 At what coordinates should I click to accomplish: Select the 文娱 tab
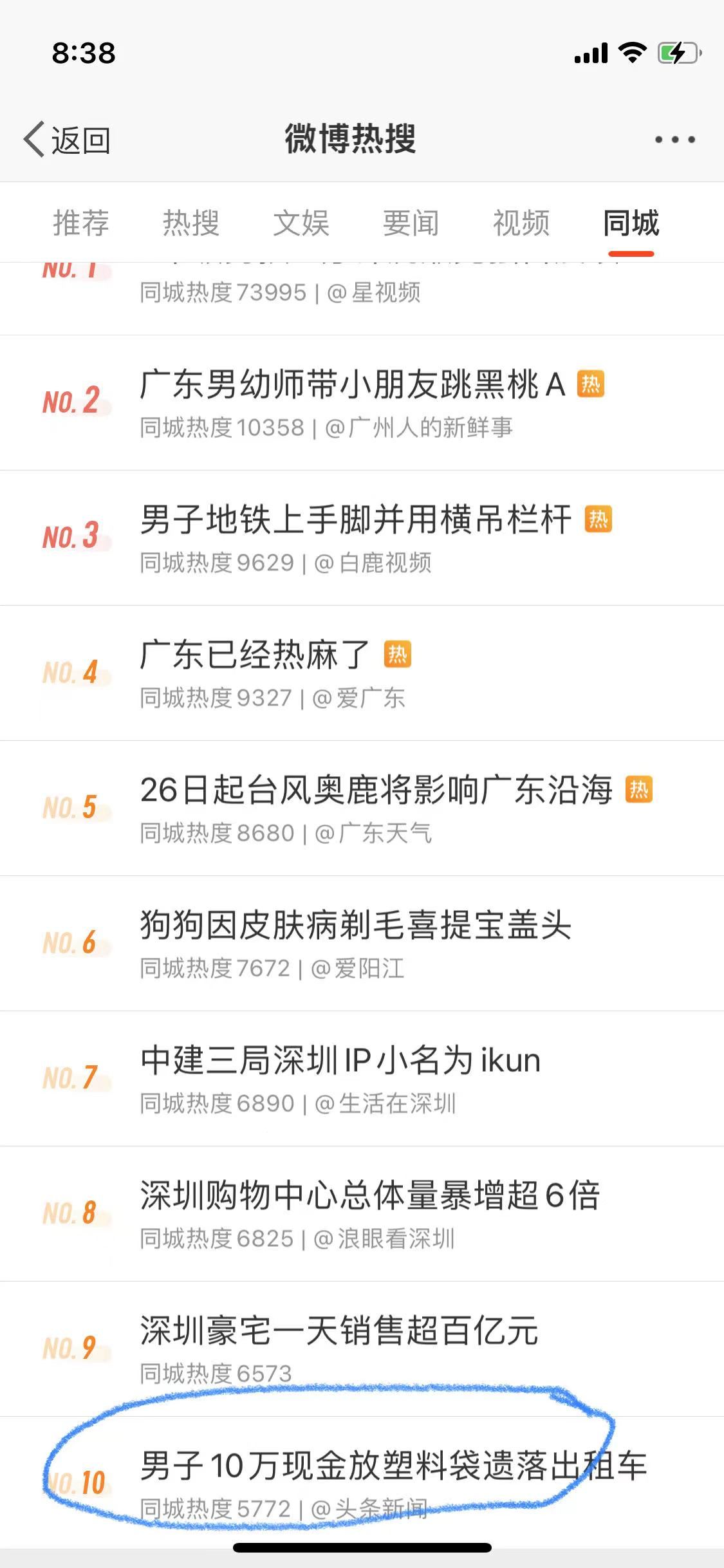click(x=301, y=223)
